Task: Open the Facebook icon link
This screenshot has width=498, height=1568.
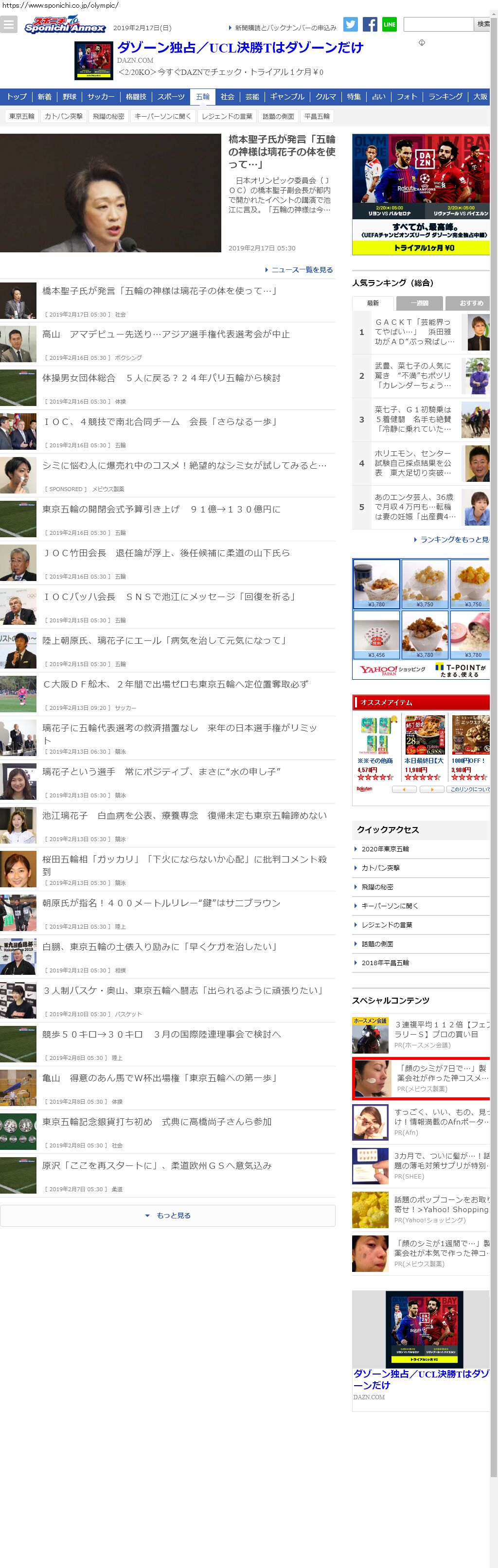Action: point(370,24)
